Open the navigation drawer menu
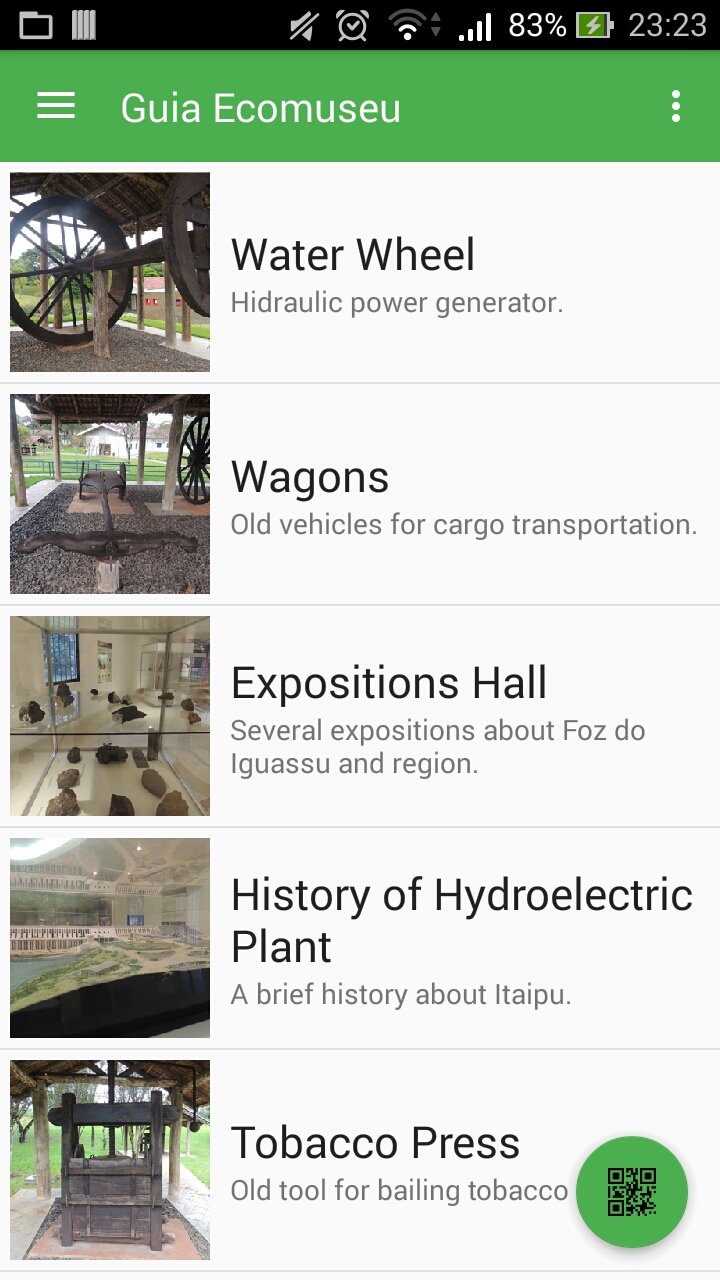Image resolution: width=720 pixels, height=1280 pixels. point(56,107)
